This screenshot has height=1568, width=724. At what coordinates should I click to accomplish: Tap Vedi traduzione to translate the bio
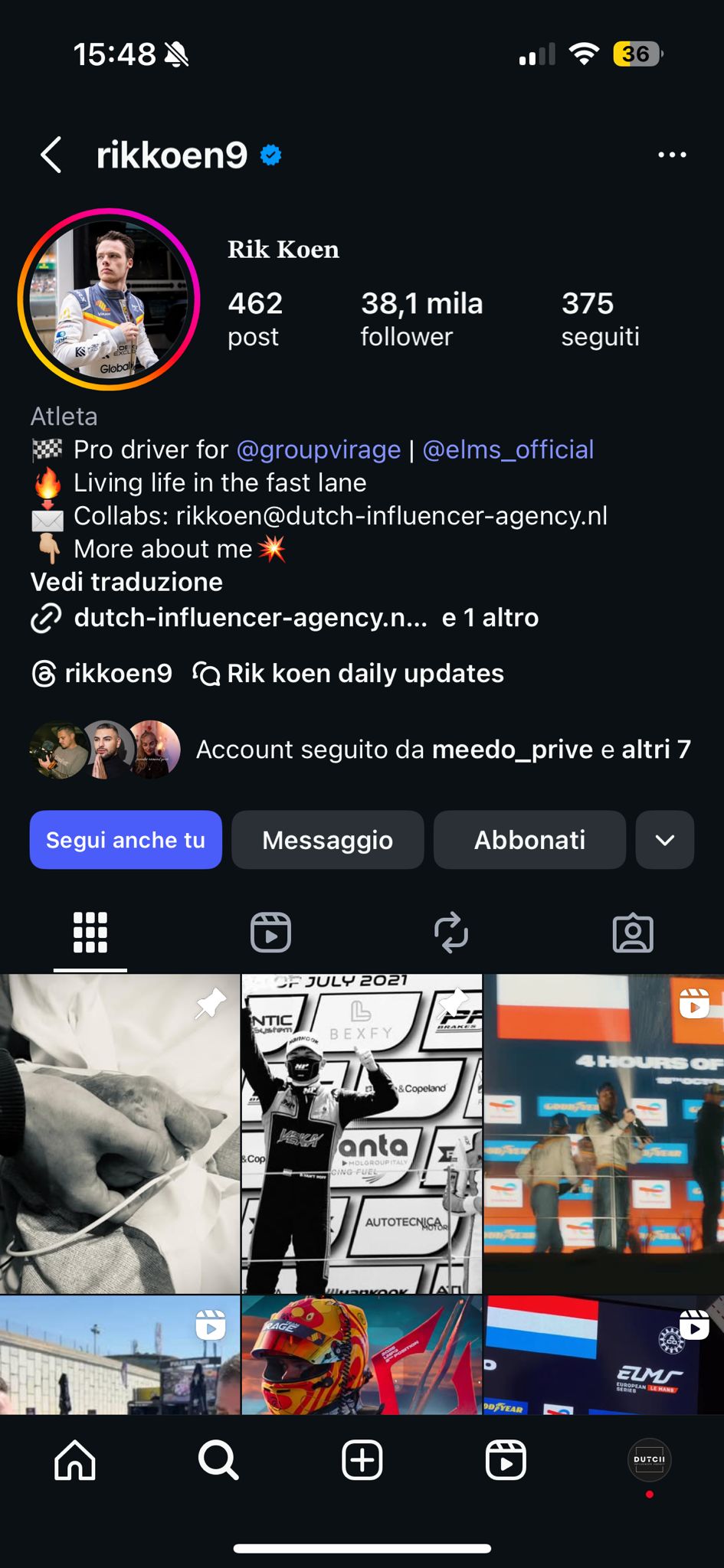click(126, 582)
